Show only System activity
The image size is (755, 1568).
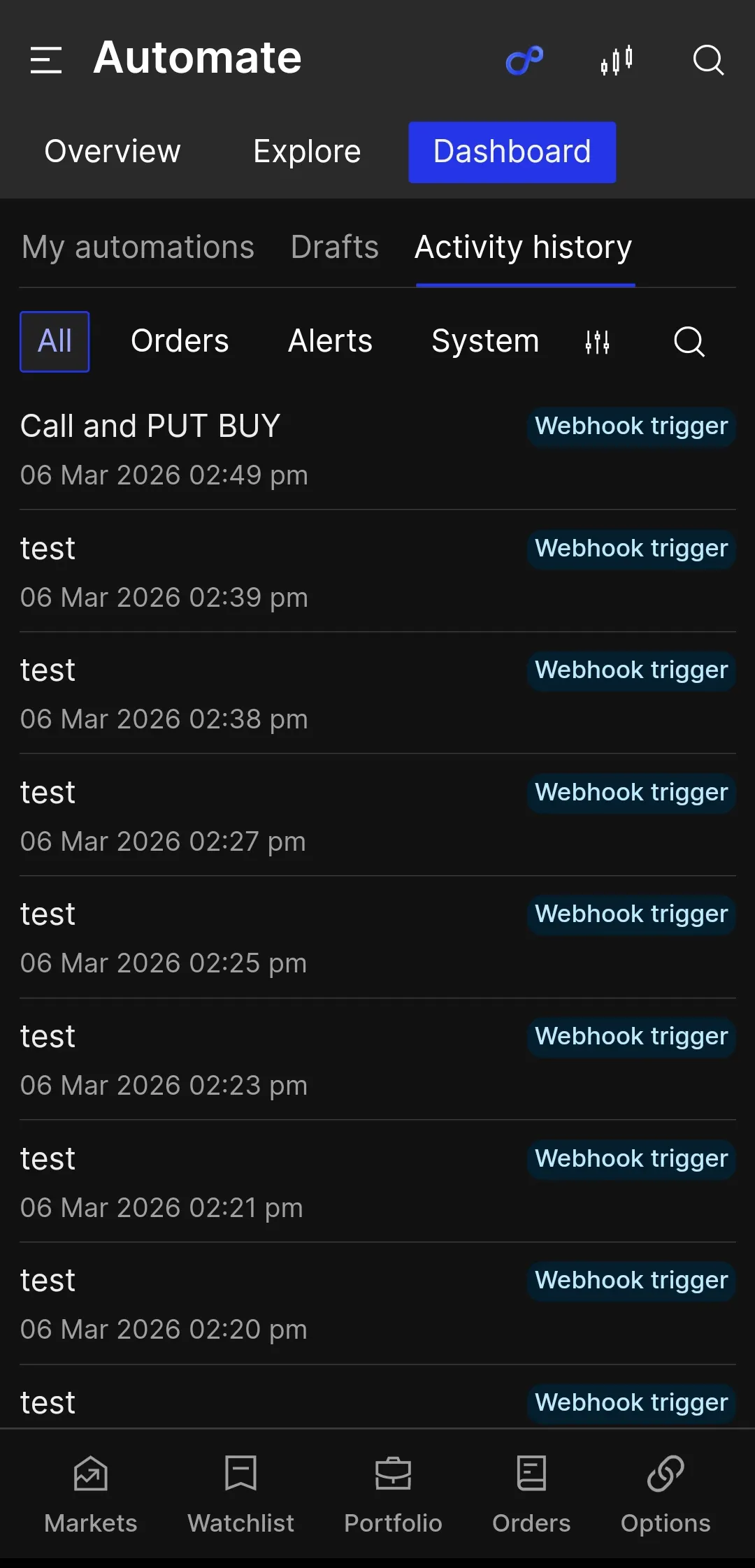tap(485, 341)
